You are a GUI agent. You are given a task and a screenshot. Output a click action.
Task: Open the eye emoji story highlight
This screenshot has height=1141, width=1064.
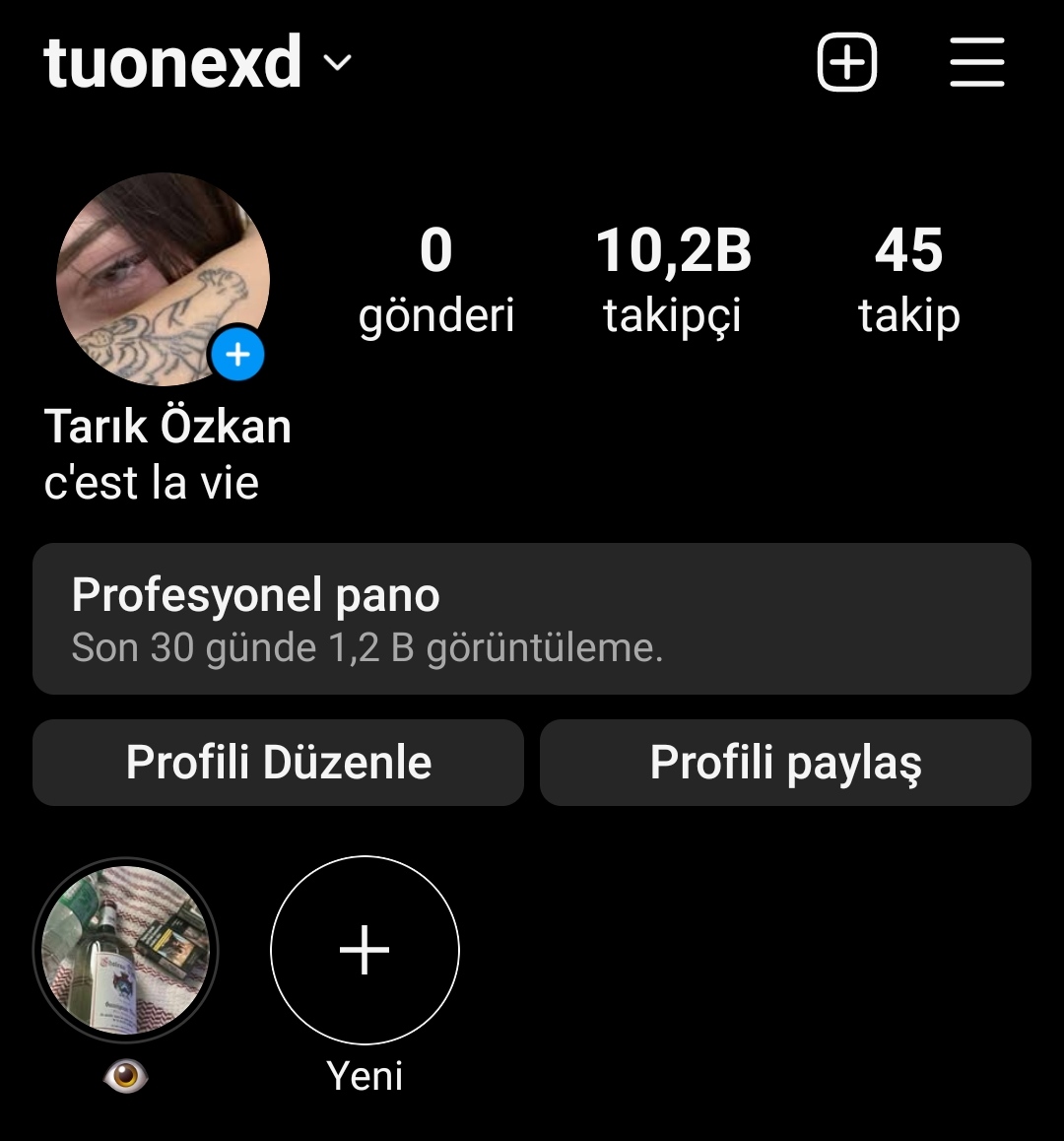coord(126,951)
